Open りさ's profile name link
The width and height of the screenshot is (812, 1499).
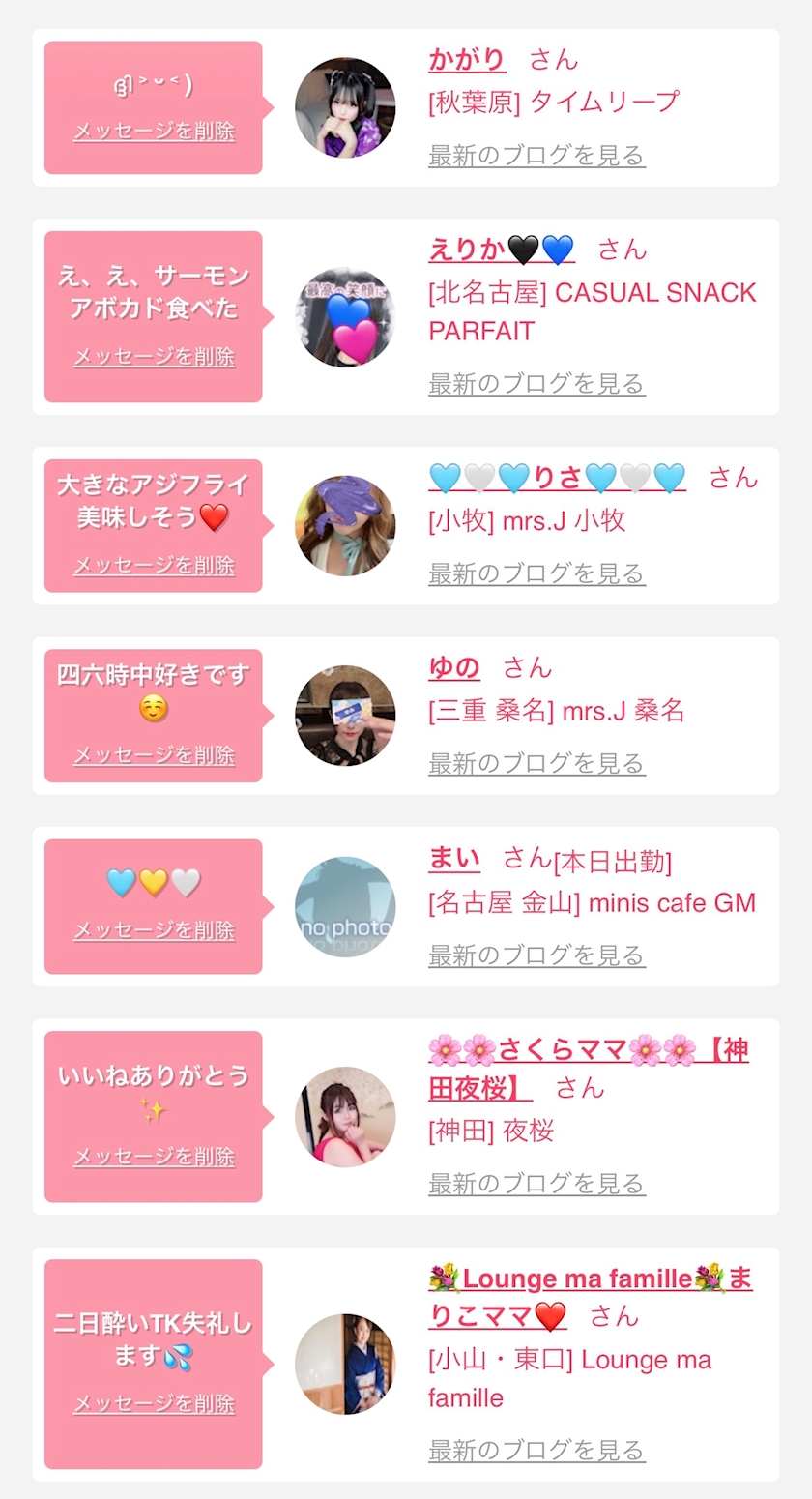[557, 478]
